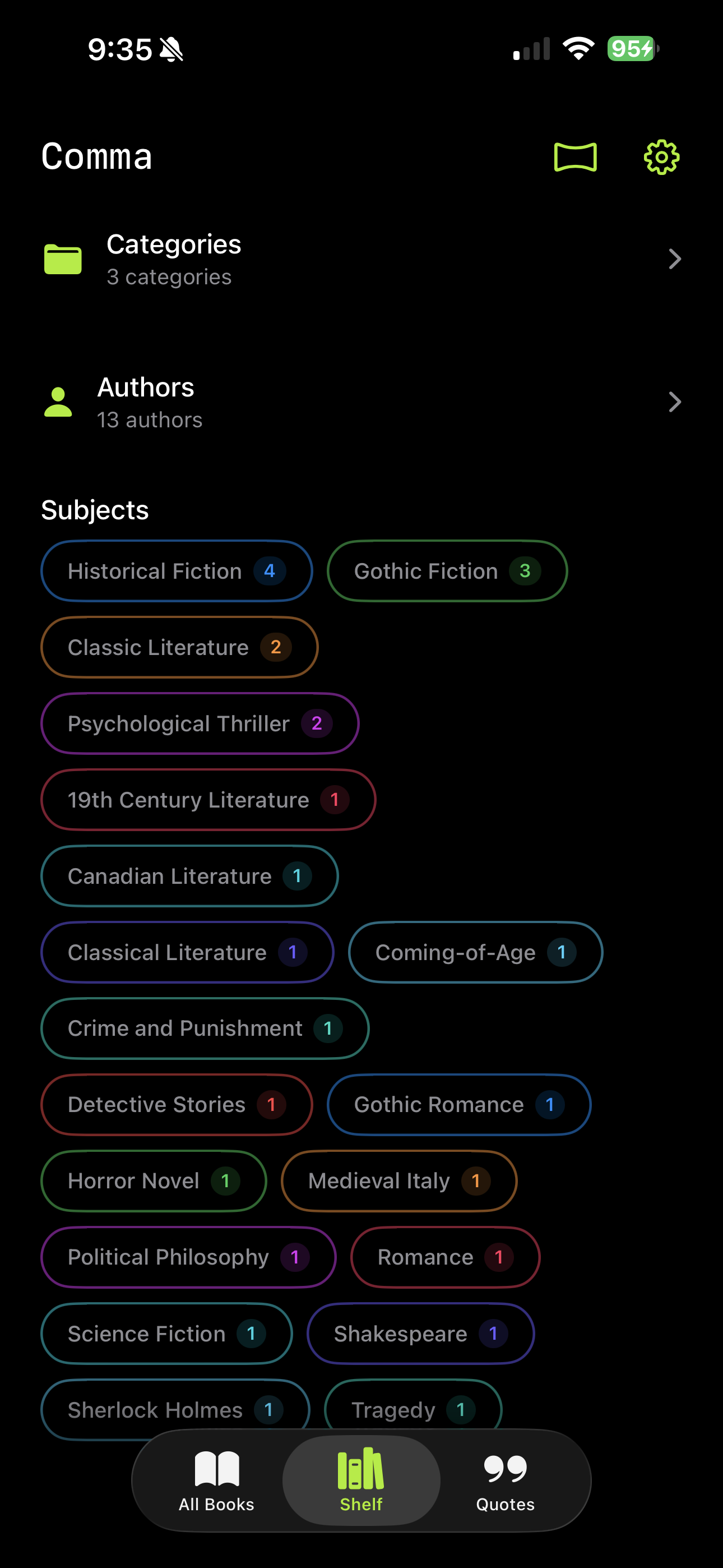Tap the panorama view icon in header
723x1568 pixels.
tap(575, 157)
